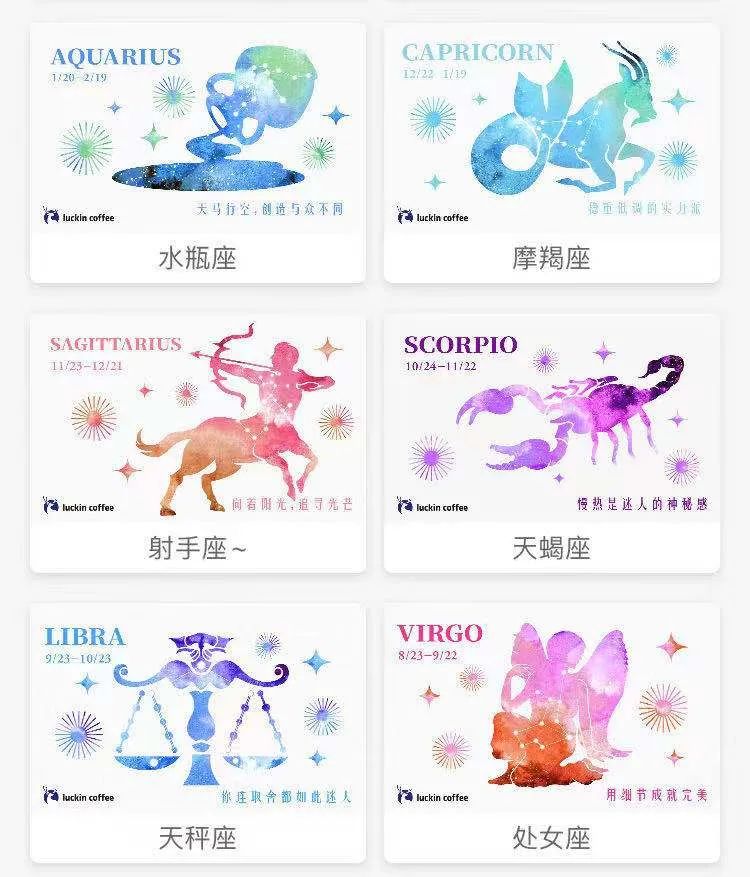Choose the 射手座~ Sagittarius card

[197, 442]
